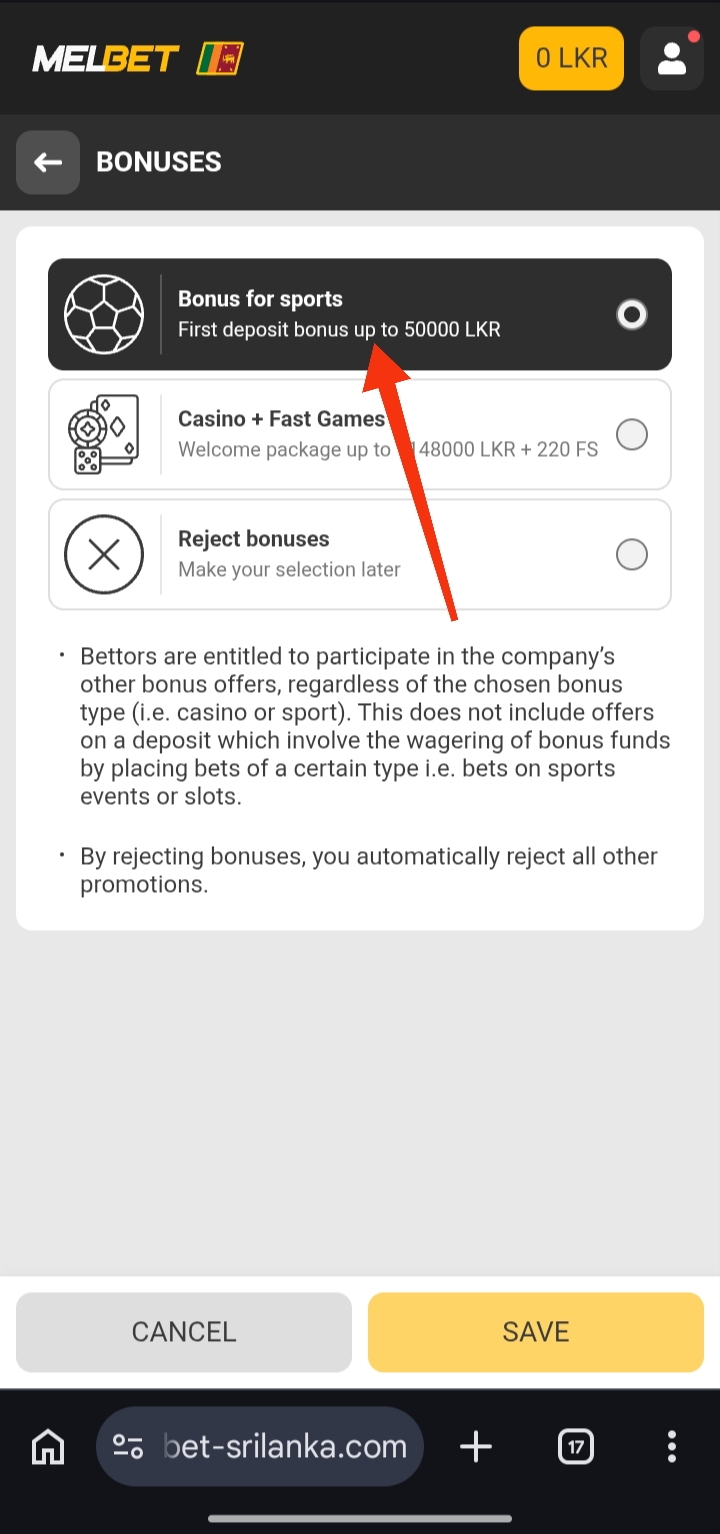Image resolution: width=720 pixels, height=1534 pixels.
Task: Edit the bet-srilanka.com address bar
Action: (x=284, y=1446)
